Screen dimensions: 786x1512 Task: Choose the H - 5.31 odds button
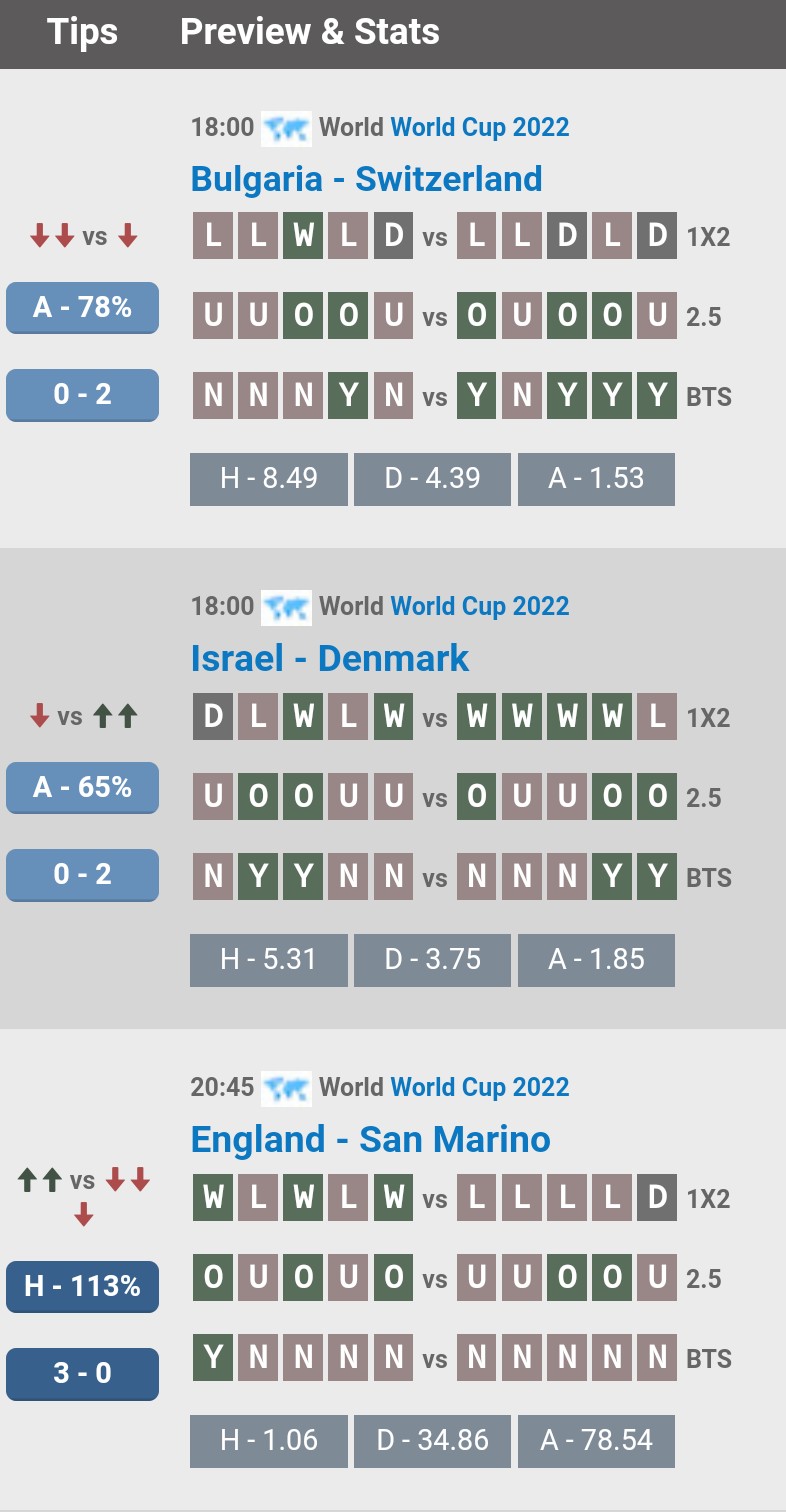[269, 959]
